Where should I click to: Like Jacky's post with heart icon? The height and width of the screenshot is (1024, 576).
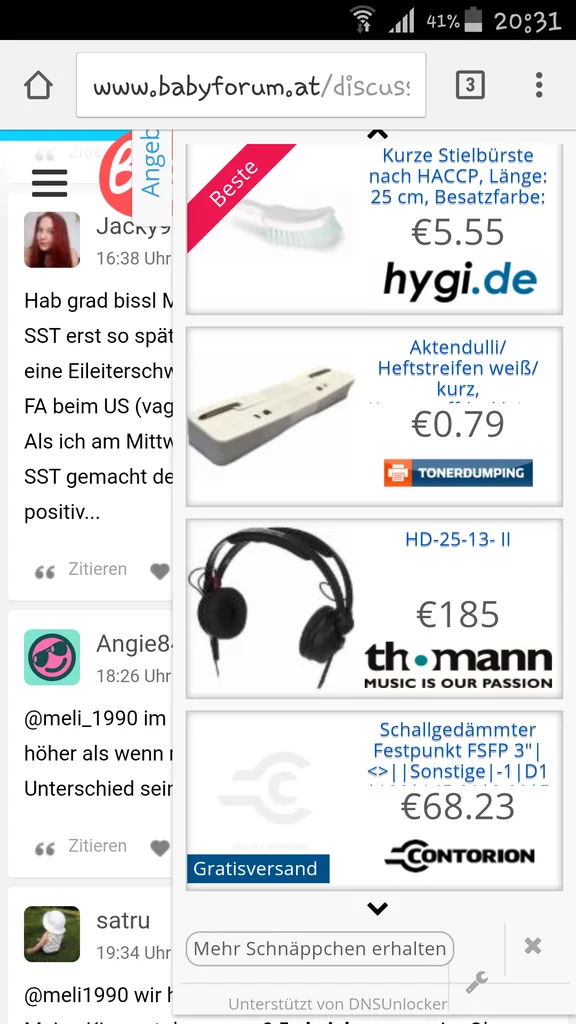point(159,571)
